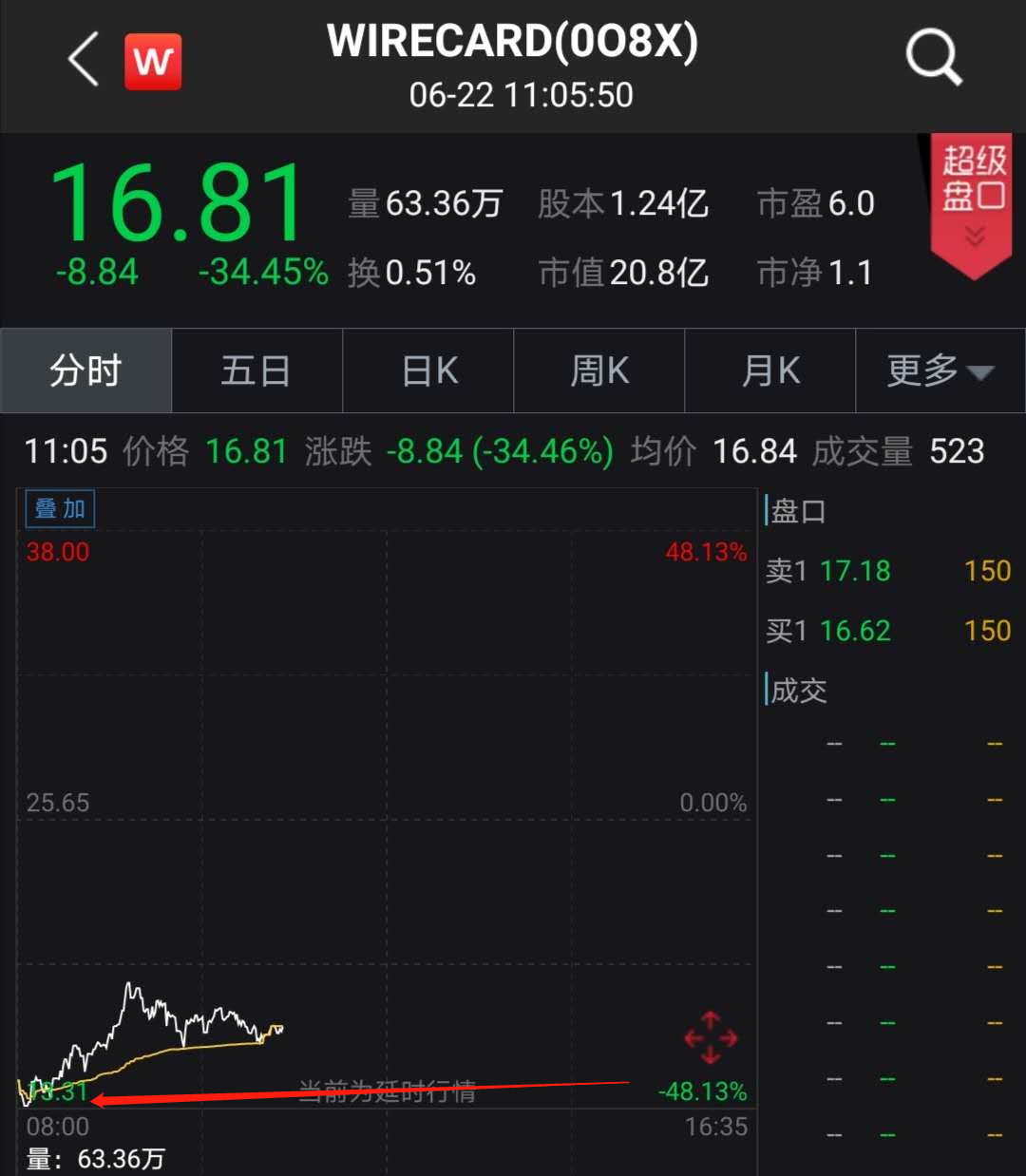Viewport: 1026px width, 1176px height.
Task: Open the 周K weekly chart tab
Action: pos(598,370)
